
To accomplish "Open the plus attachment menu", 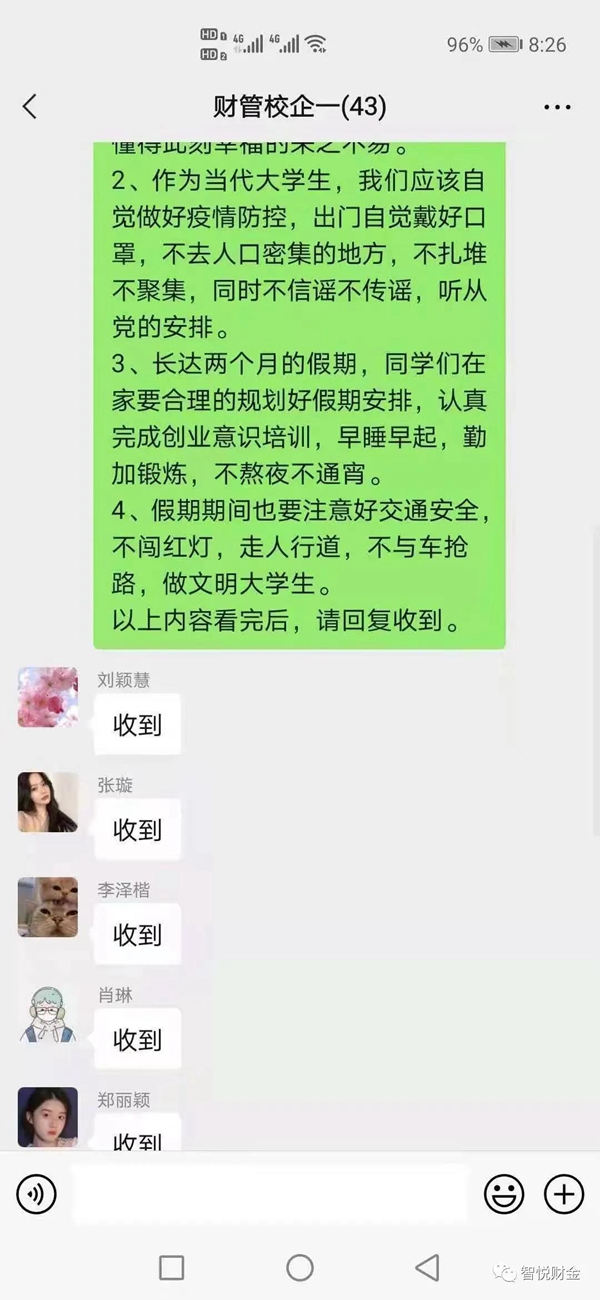I will pos(563,1193).
